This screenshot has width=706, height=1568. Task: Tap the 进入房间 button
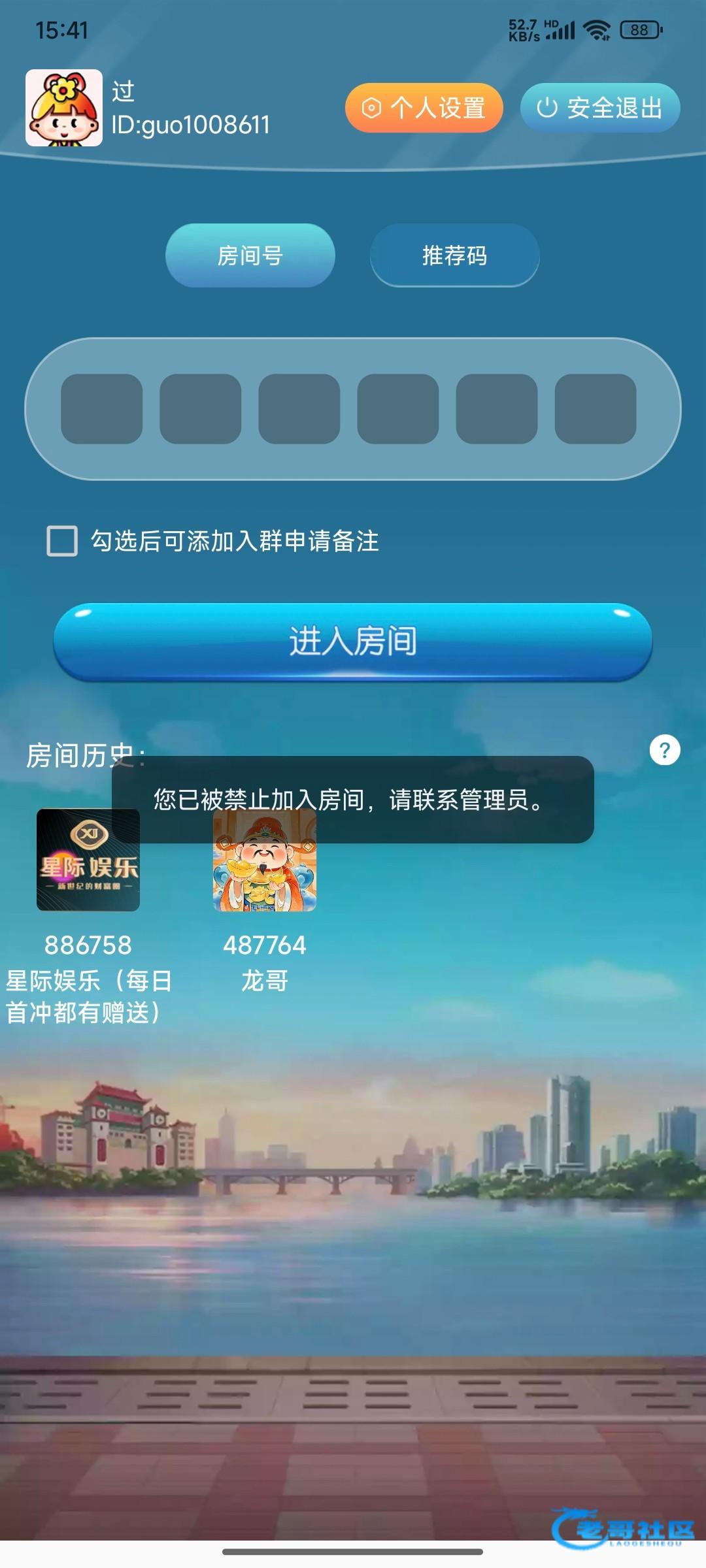353,641
